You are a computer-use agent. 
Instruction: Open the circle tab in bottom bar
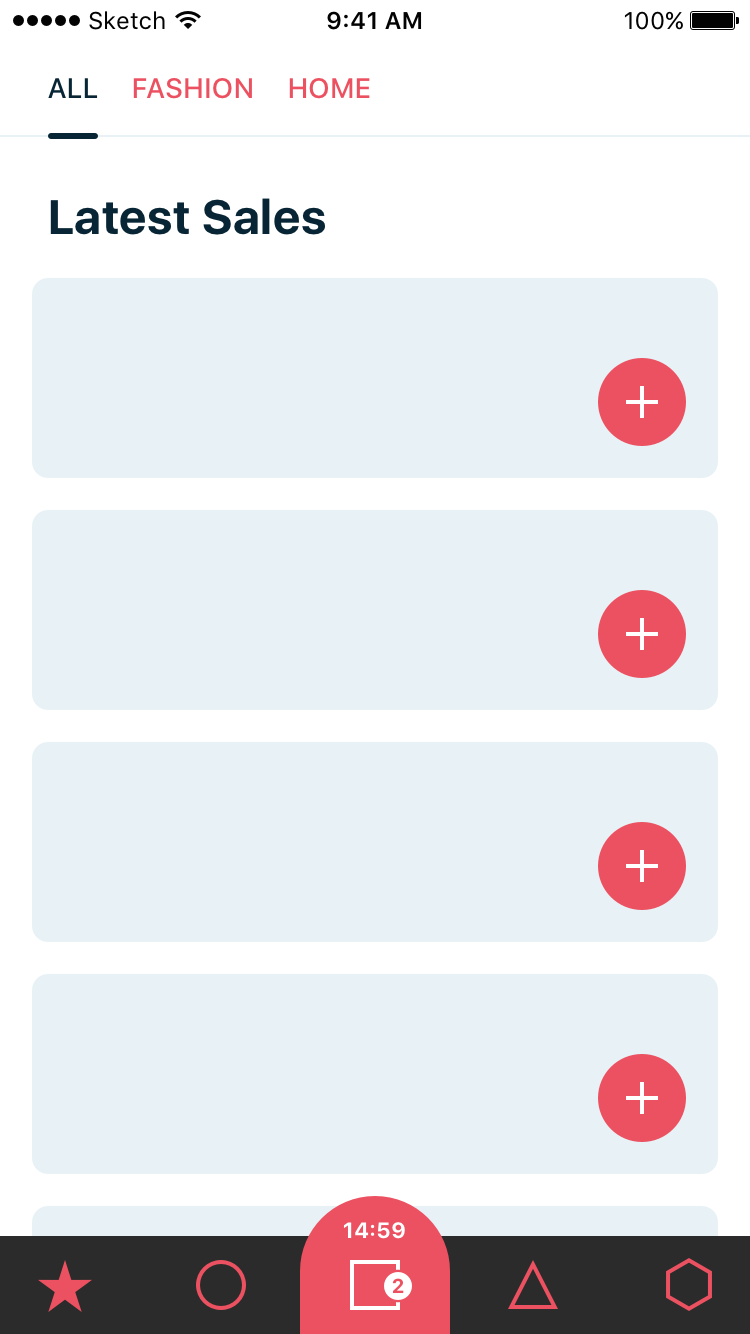coord(221,1285)
